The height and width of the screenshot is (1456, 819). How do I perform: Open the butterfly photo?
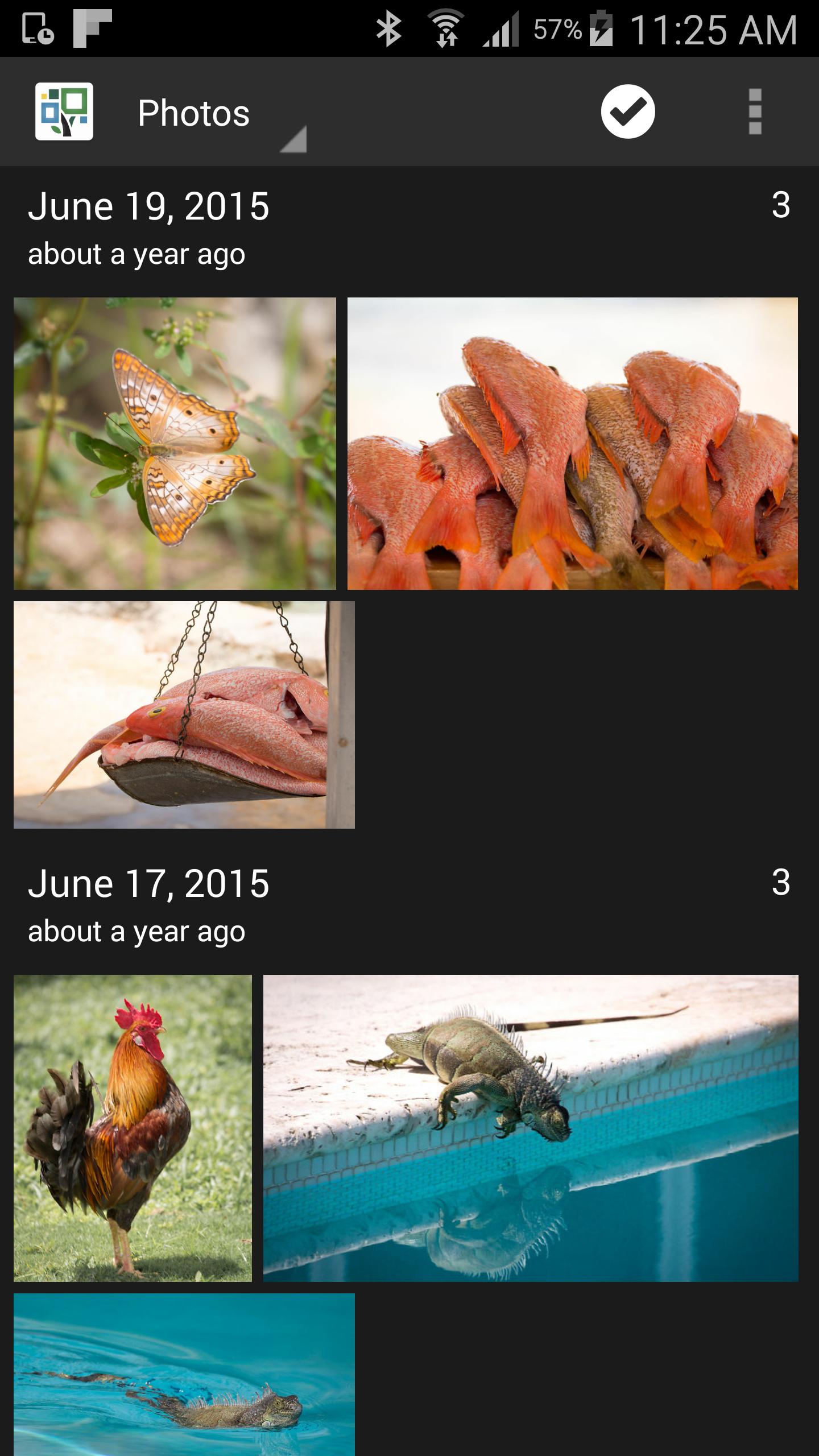click(175, 443)
